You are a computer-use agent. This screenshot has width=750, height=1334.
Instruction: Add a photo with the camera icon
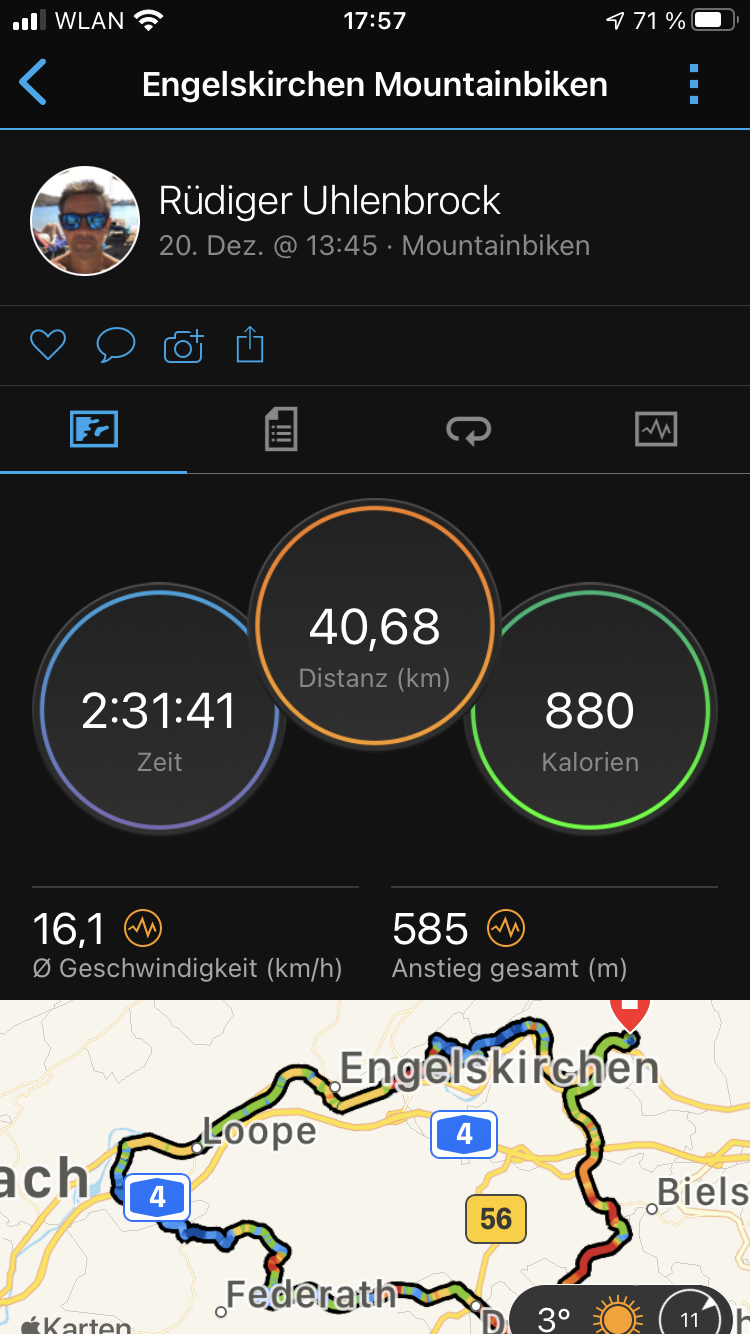click(x=183, y=346)
